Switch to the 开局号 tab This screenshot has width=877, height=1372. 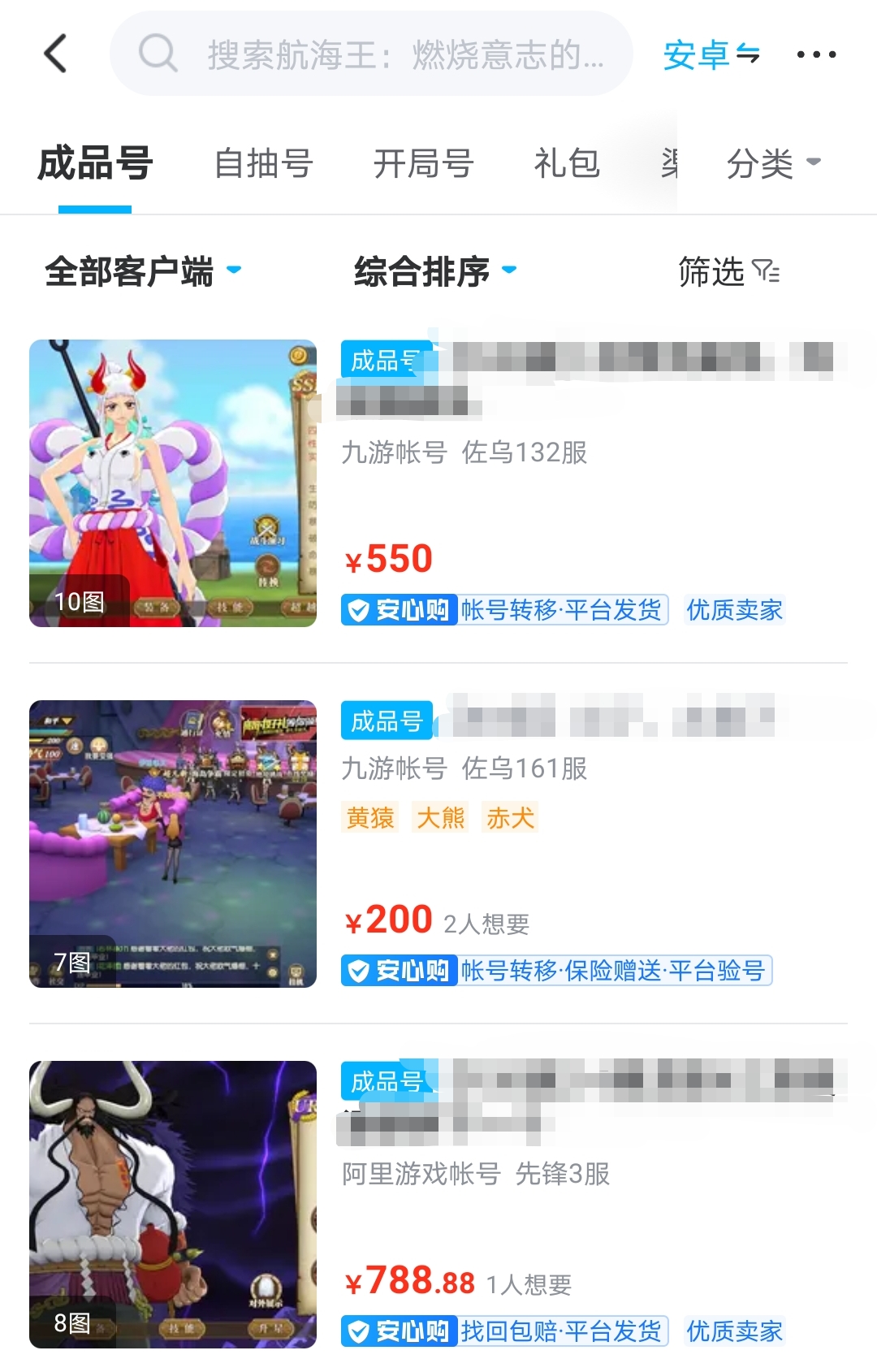pos(423,163)
